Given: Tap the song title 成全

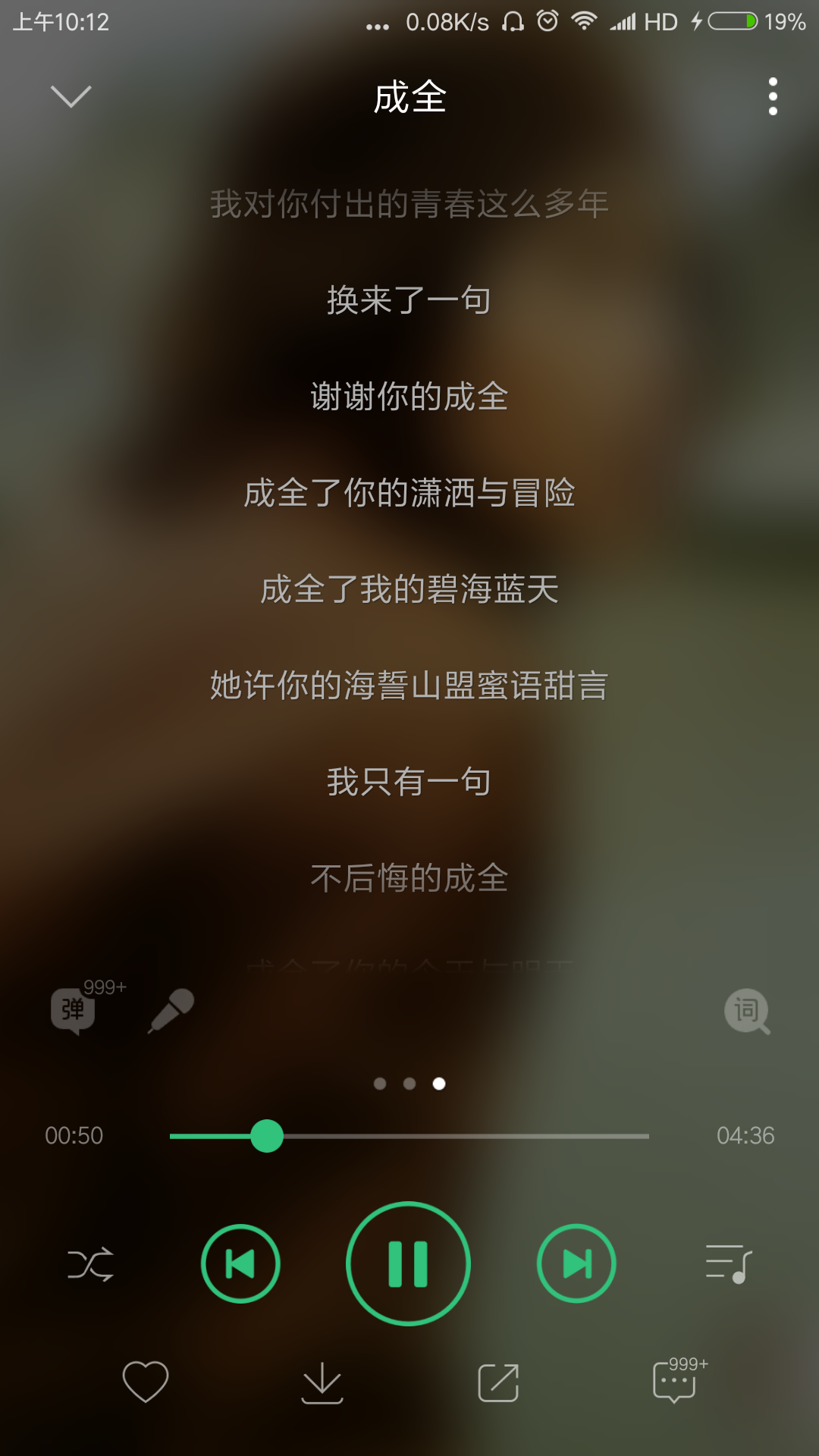Looking at the screenshot, I should 409,99.
